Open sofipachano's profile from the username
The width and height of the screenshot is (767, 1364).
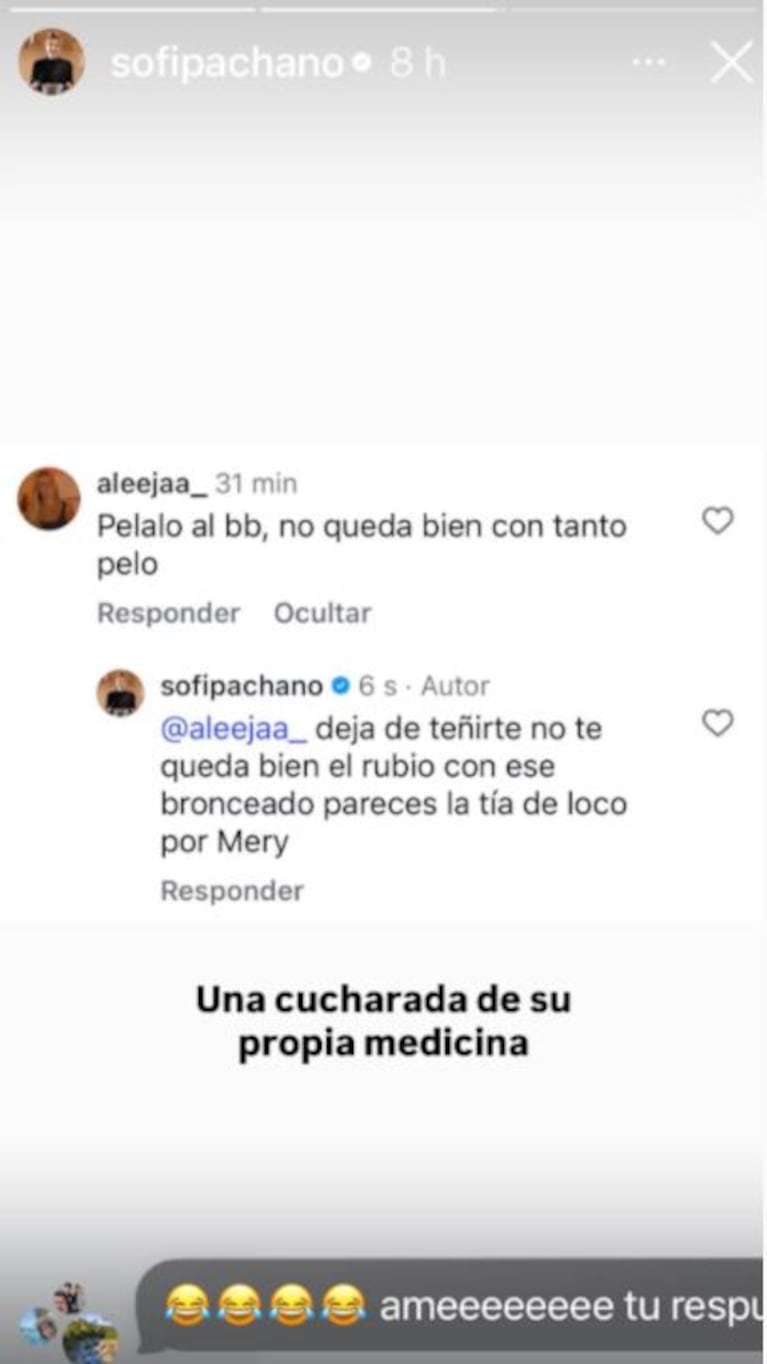(x=227, y=64)
